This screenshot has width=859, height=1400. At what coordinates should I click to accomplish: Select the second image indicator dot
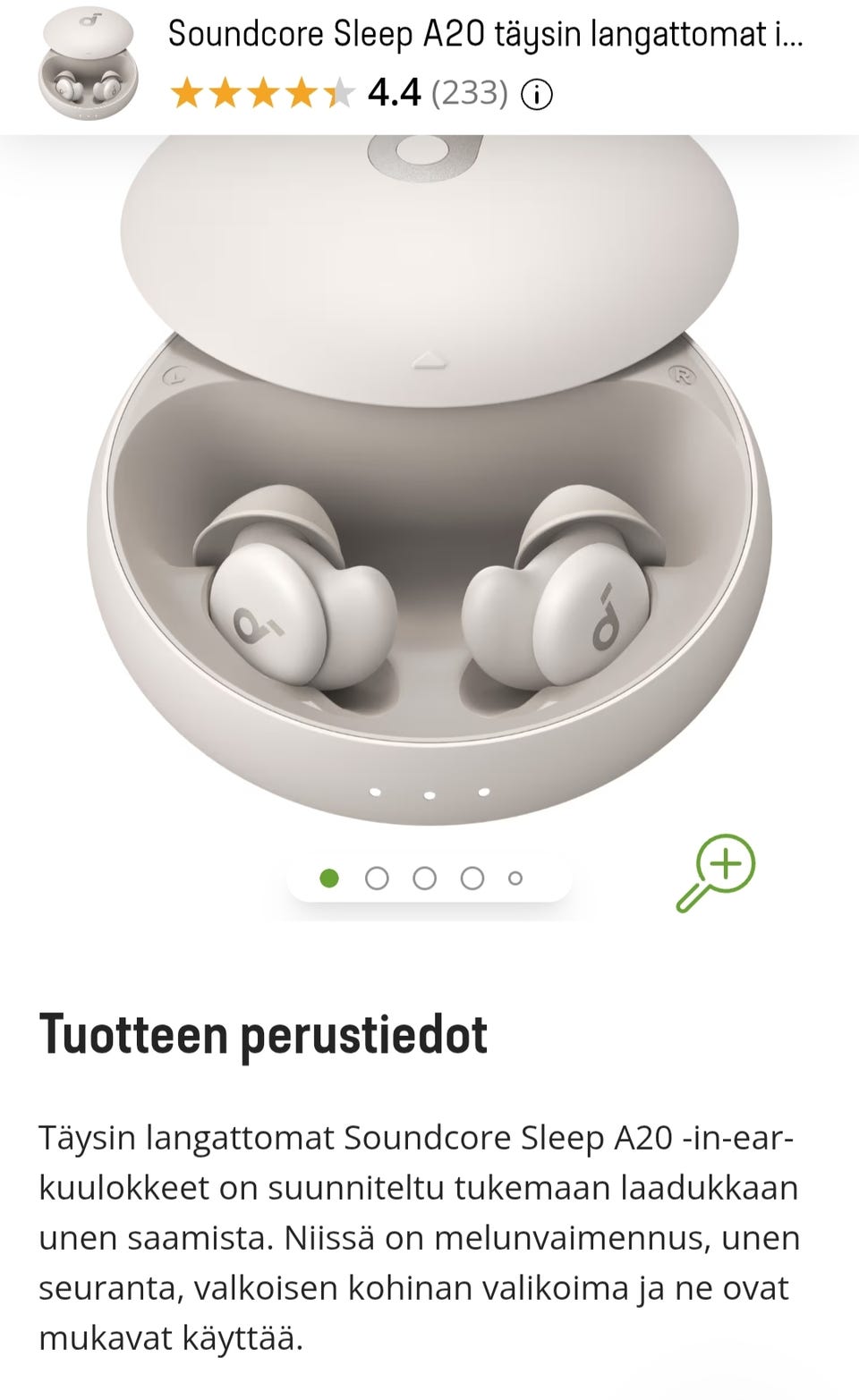tap(377, 878)
